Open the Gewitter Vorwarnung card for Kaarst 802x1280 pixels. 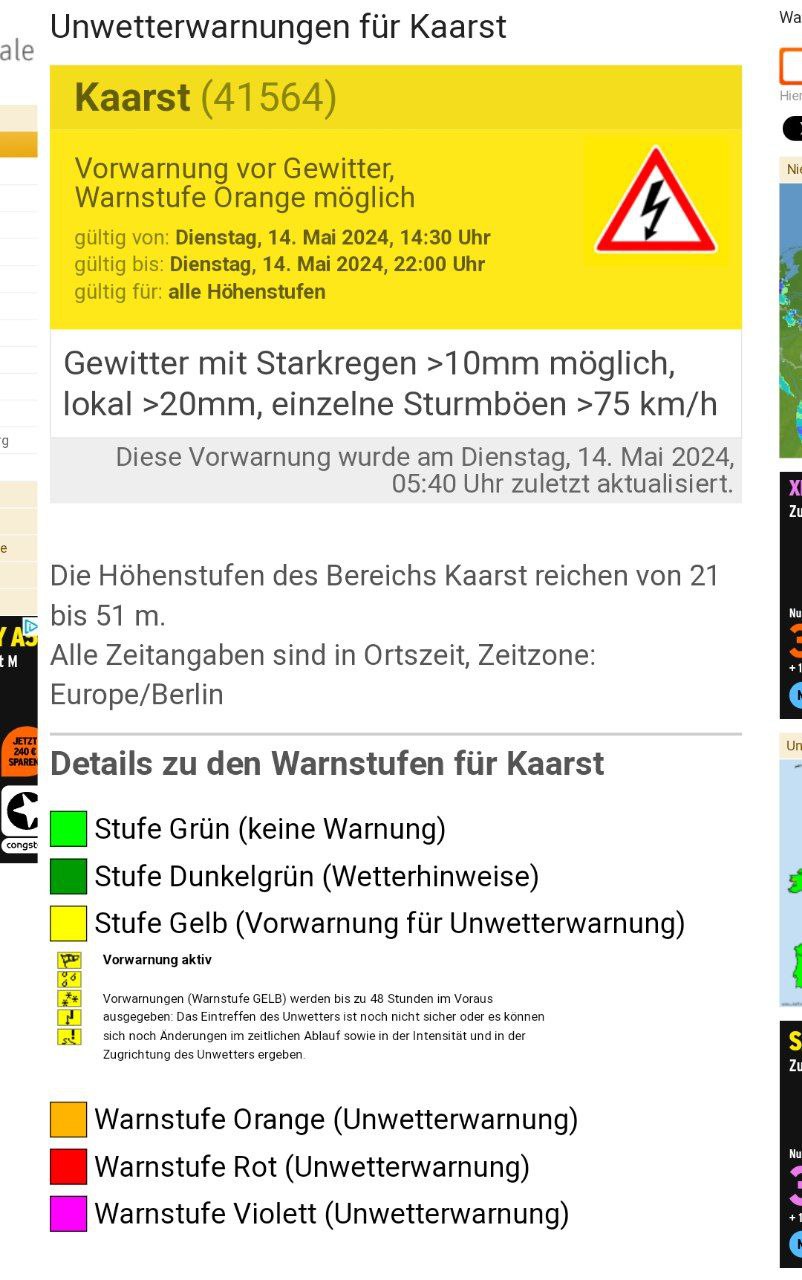[x=395, y=228]
